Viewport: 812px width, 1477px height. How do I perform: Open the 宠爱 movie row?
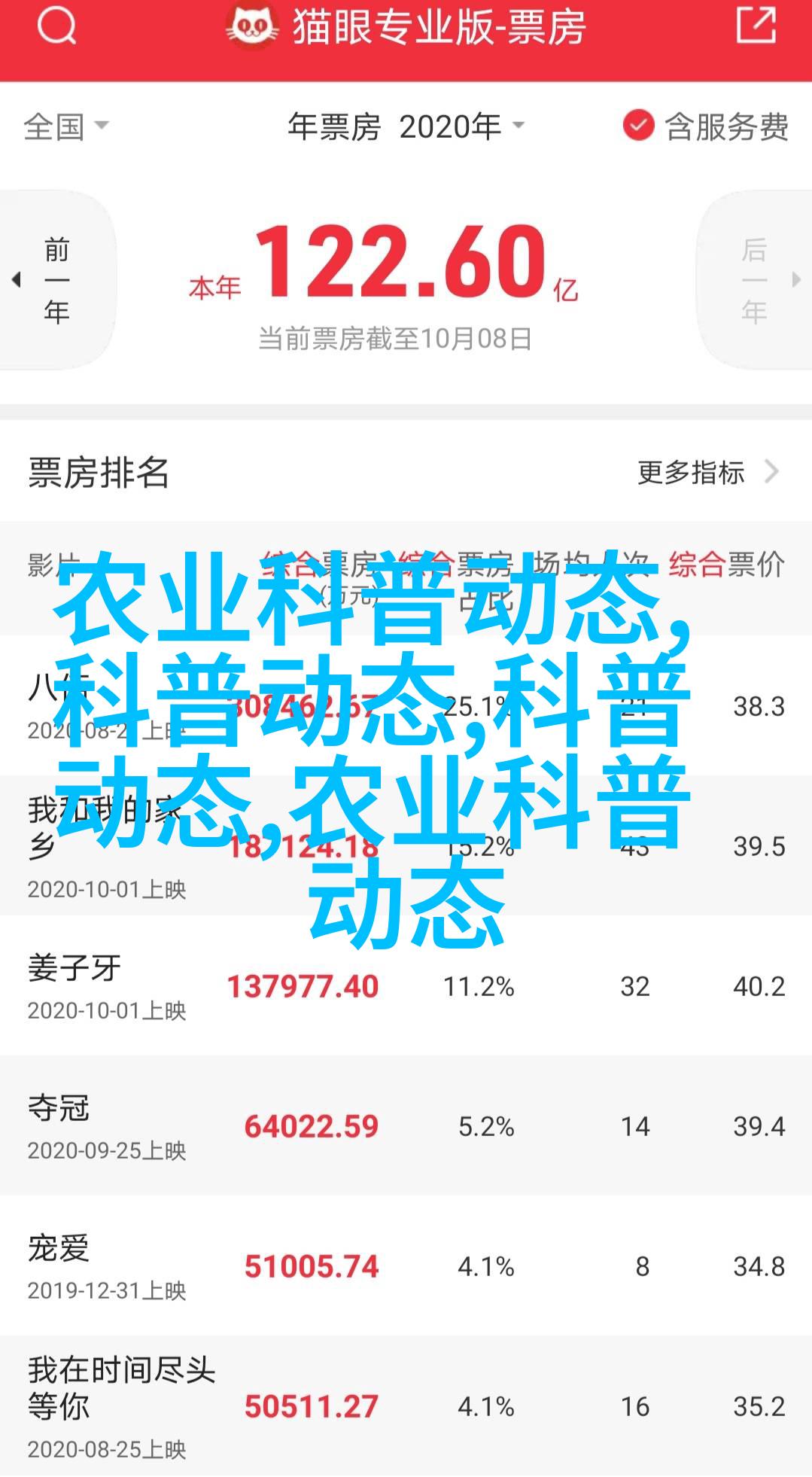coord(406,1265)
